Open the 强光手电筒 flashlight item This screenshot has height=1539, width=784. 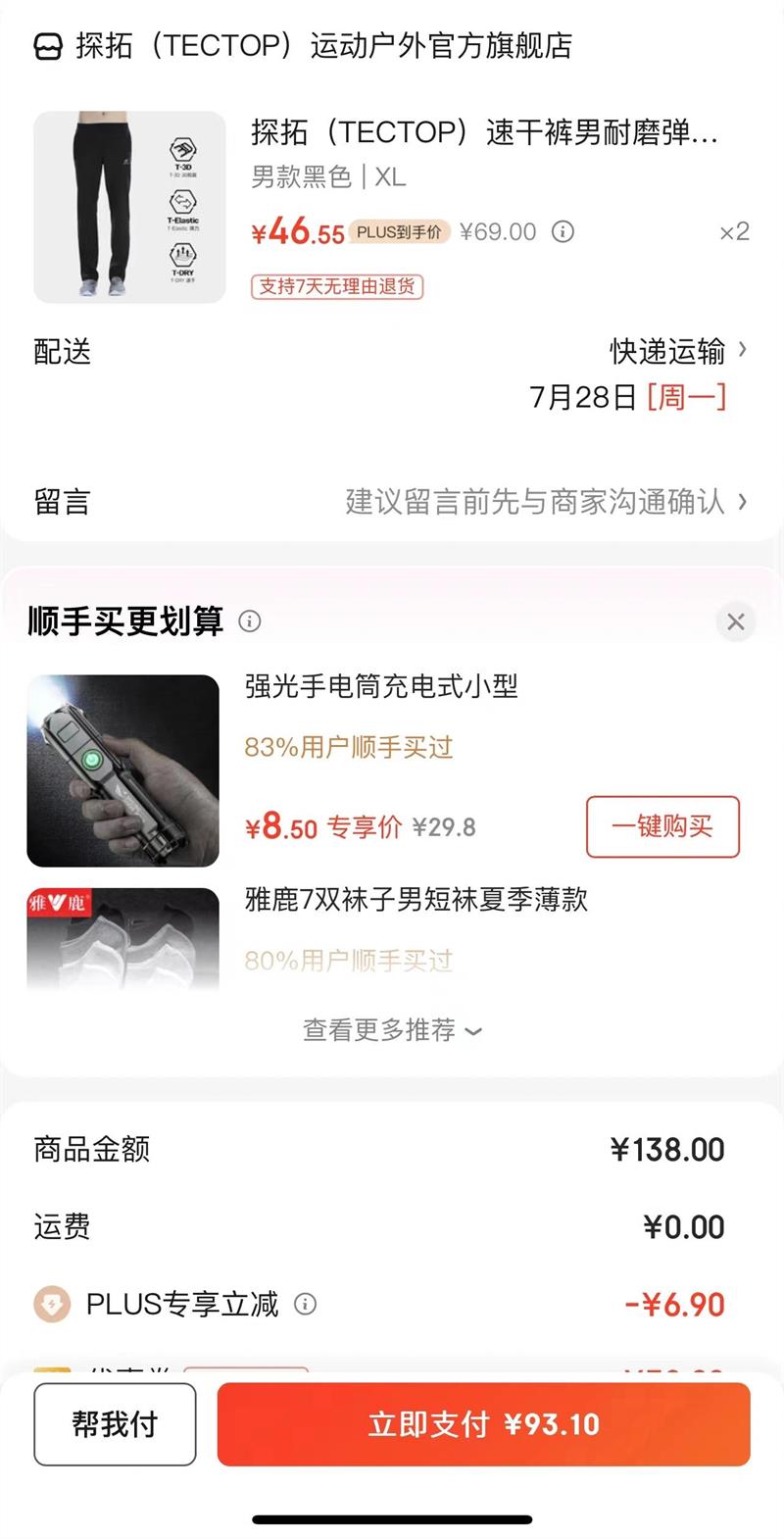pyautogui.click(x=381, y=687)
